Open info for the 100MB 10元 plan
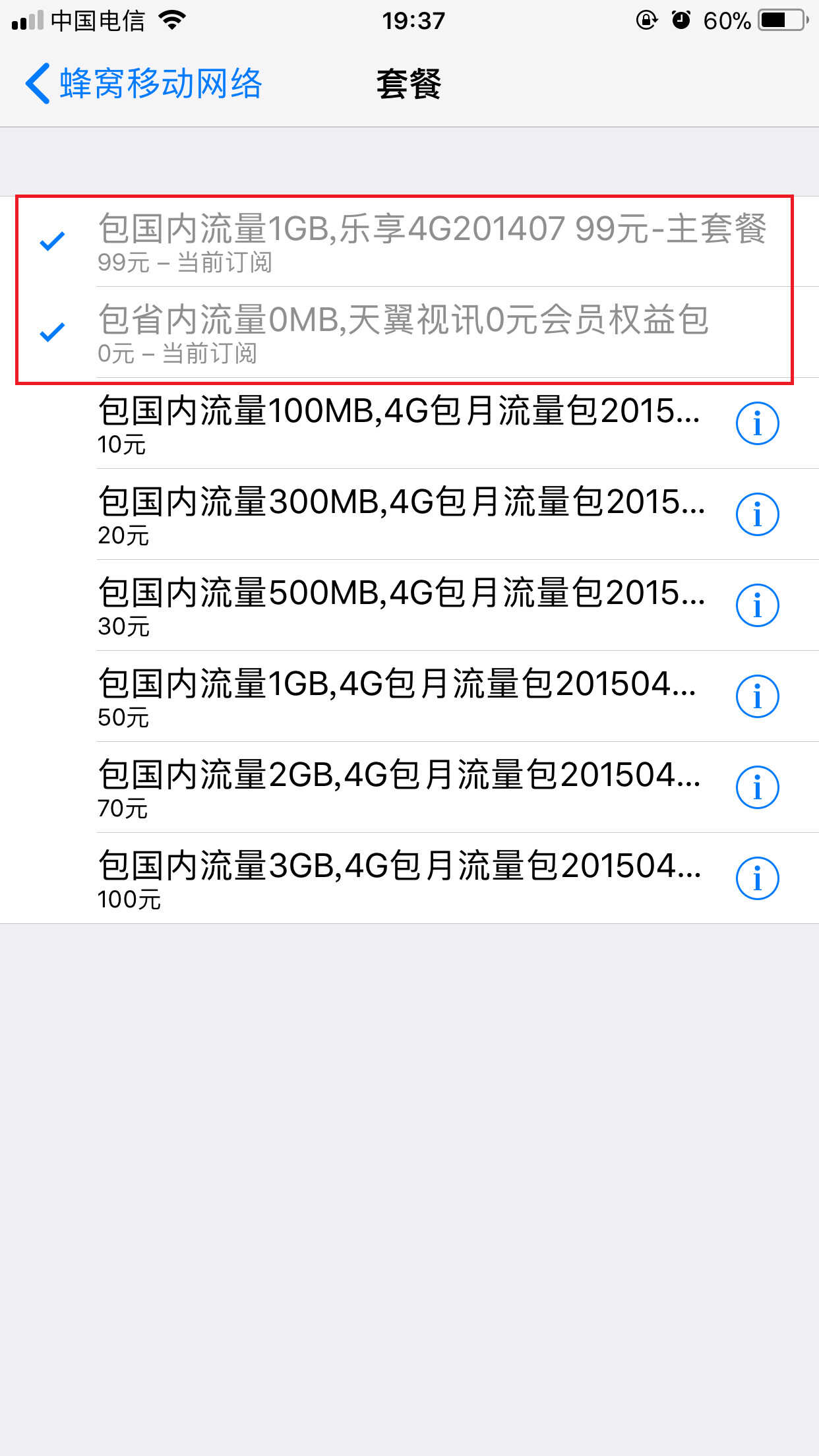The height and width of the screenshot is (1456, 819). click(757, 423)
